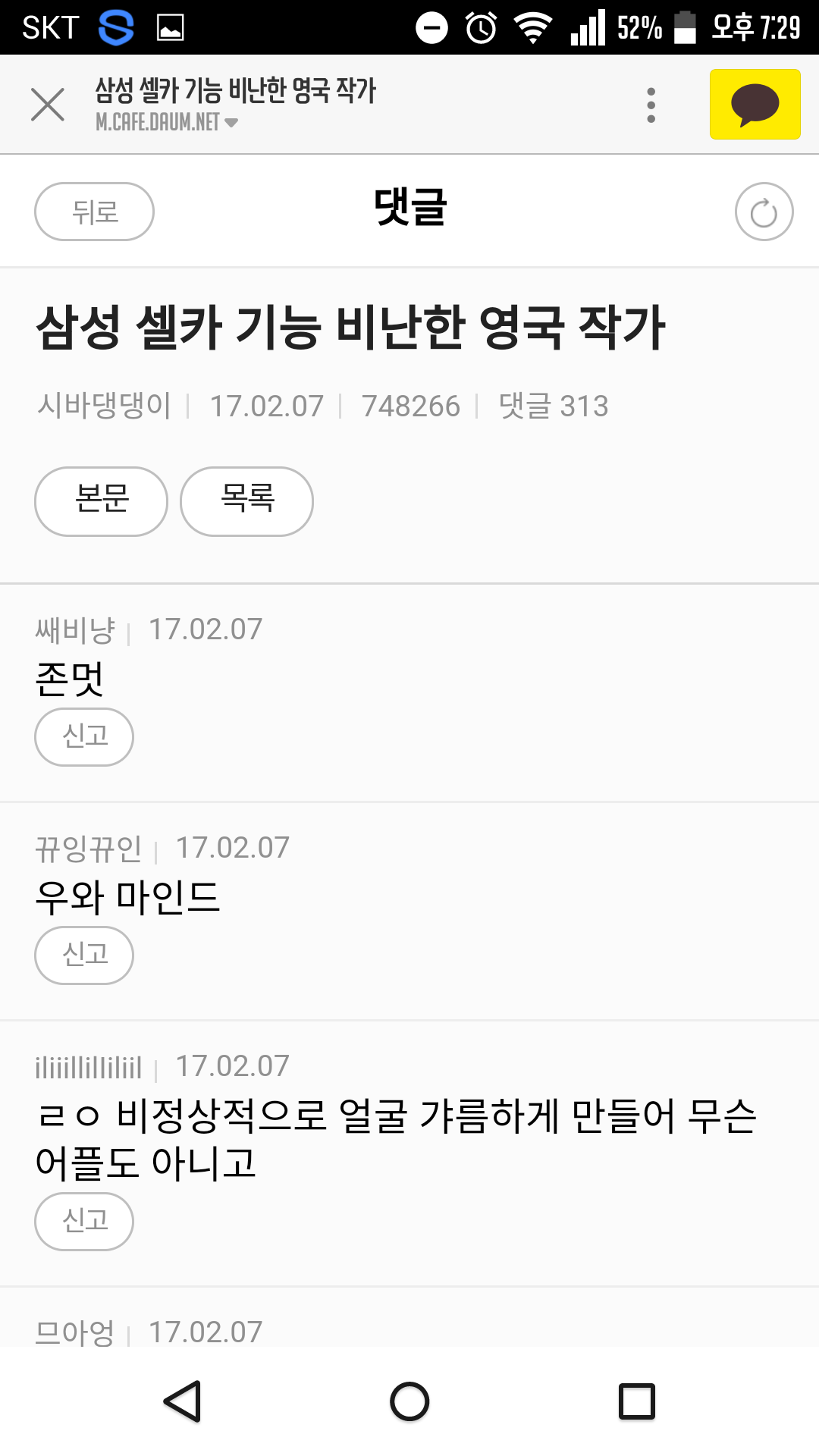Go to the home screen

(x=409, y=1401)
